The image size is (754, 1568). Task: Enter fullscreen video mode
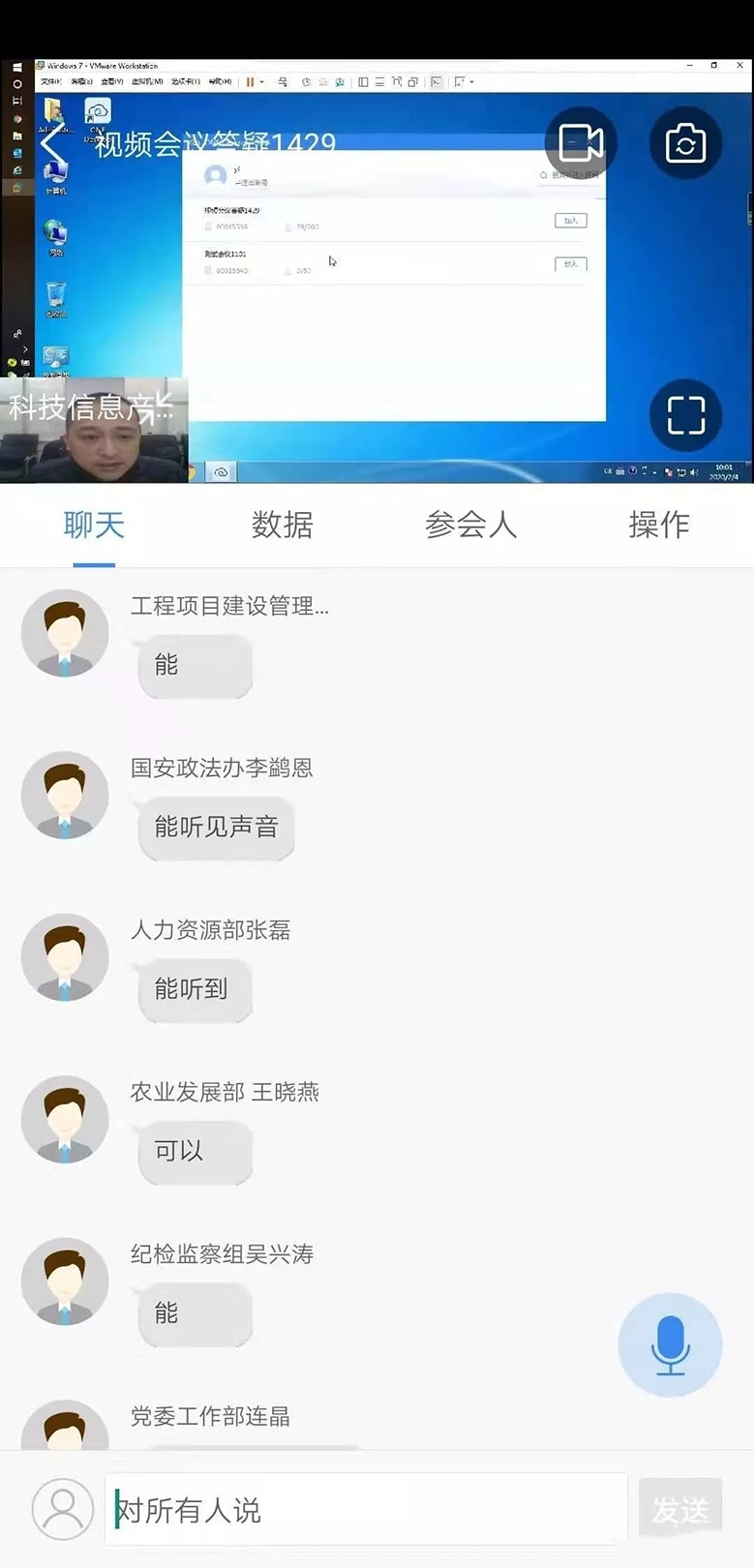pos(685,415)
